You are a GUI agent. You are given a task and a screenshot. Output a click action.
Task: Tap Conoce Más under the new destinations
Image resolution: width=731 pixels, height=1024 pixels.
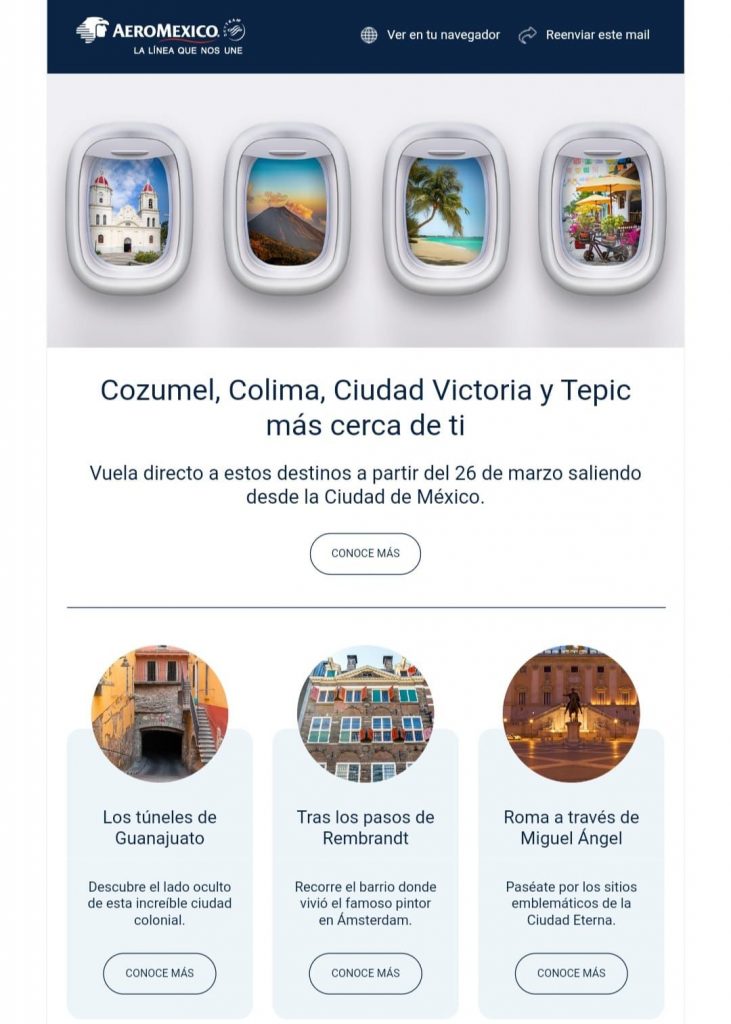tap(365, 554)
